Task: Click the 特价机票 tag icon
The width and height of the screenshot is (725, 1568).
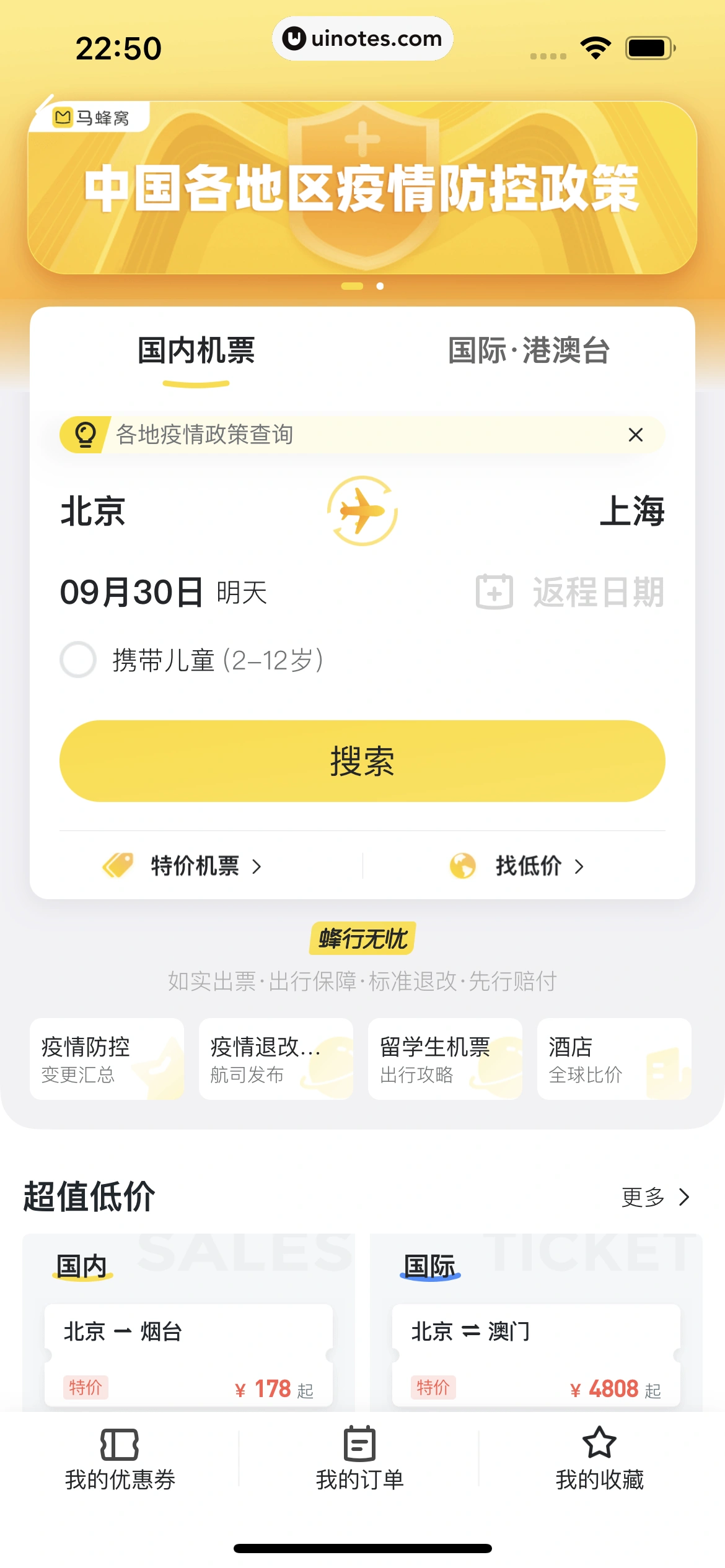Action: [x=118, y=866]
